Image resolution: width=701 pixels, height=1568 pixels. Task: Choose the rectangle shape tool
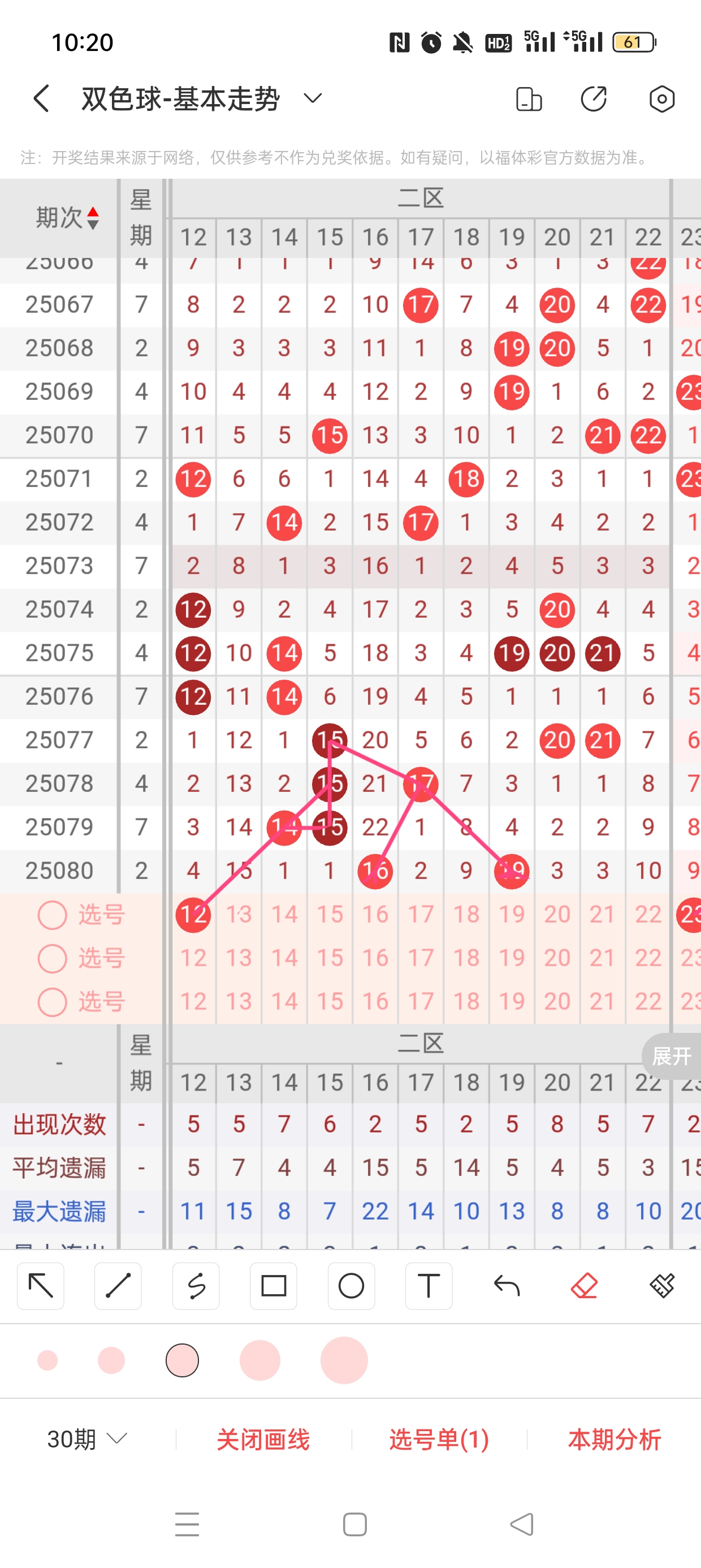point(273,1286)
